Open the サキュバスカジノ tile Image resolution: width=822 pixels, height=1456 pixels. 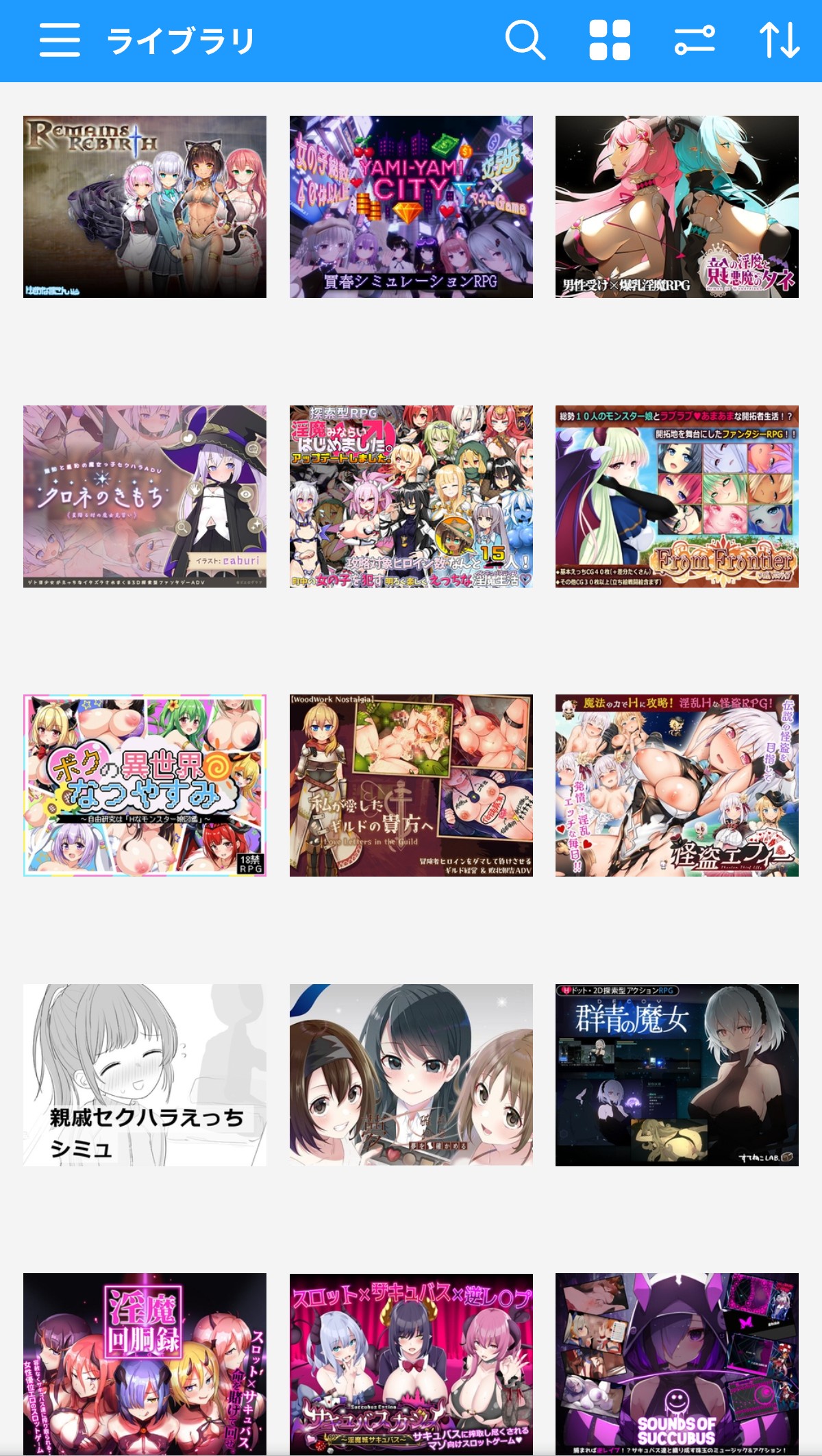pos(411,1364)
